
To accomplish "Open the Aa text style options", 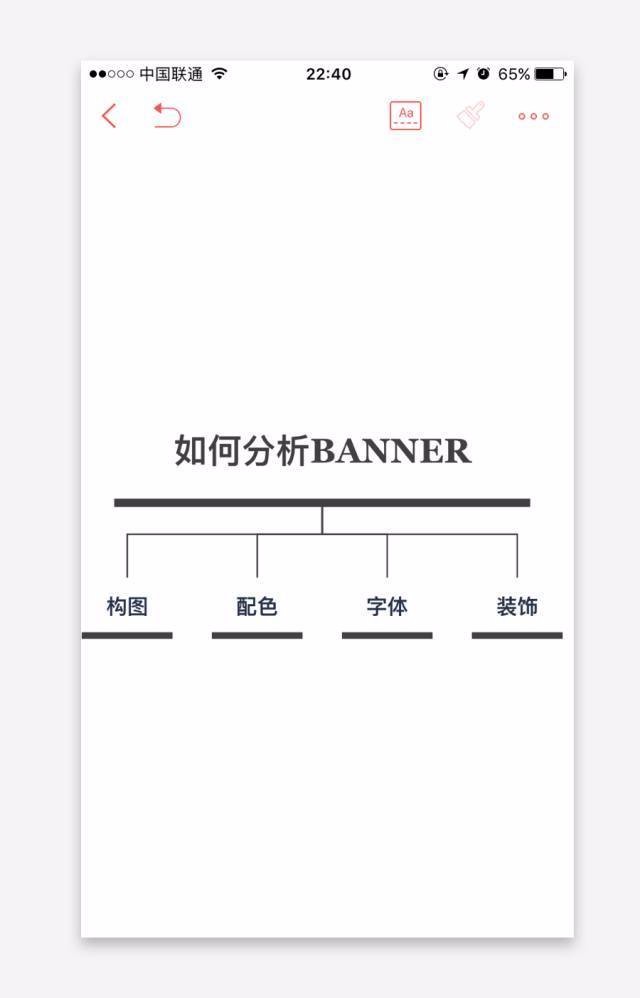I will 405,116.
